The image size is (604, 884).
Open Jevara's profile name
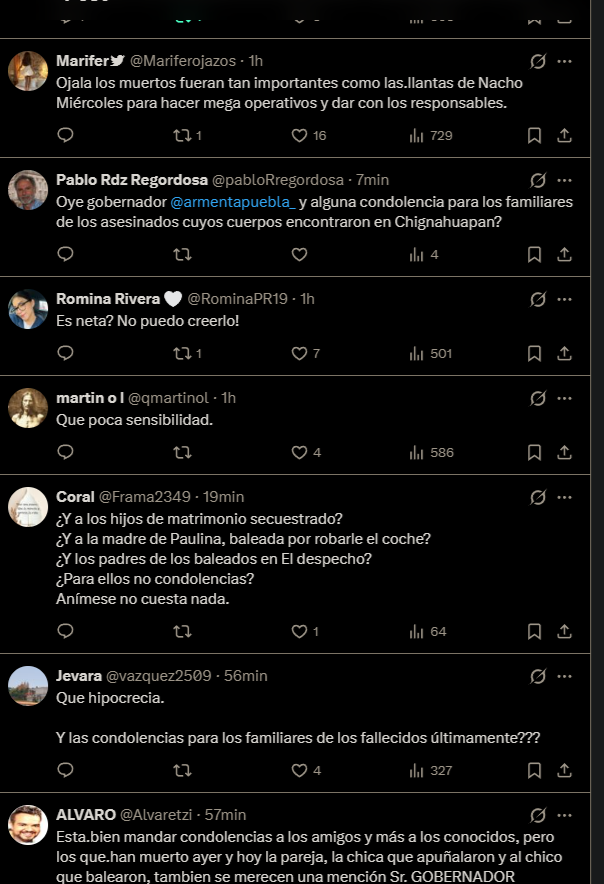[79, 675]
